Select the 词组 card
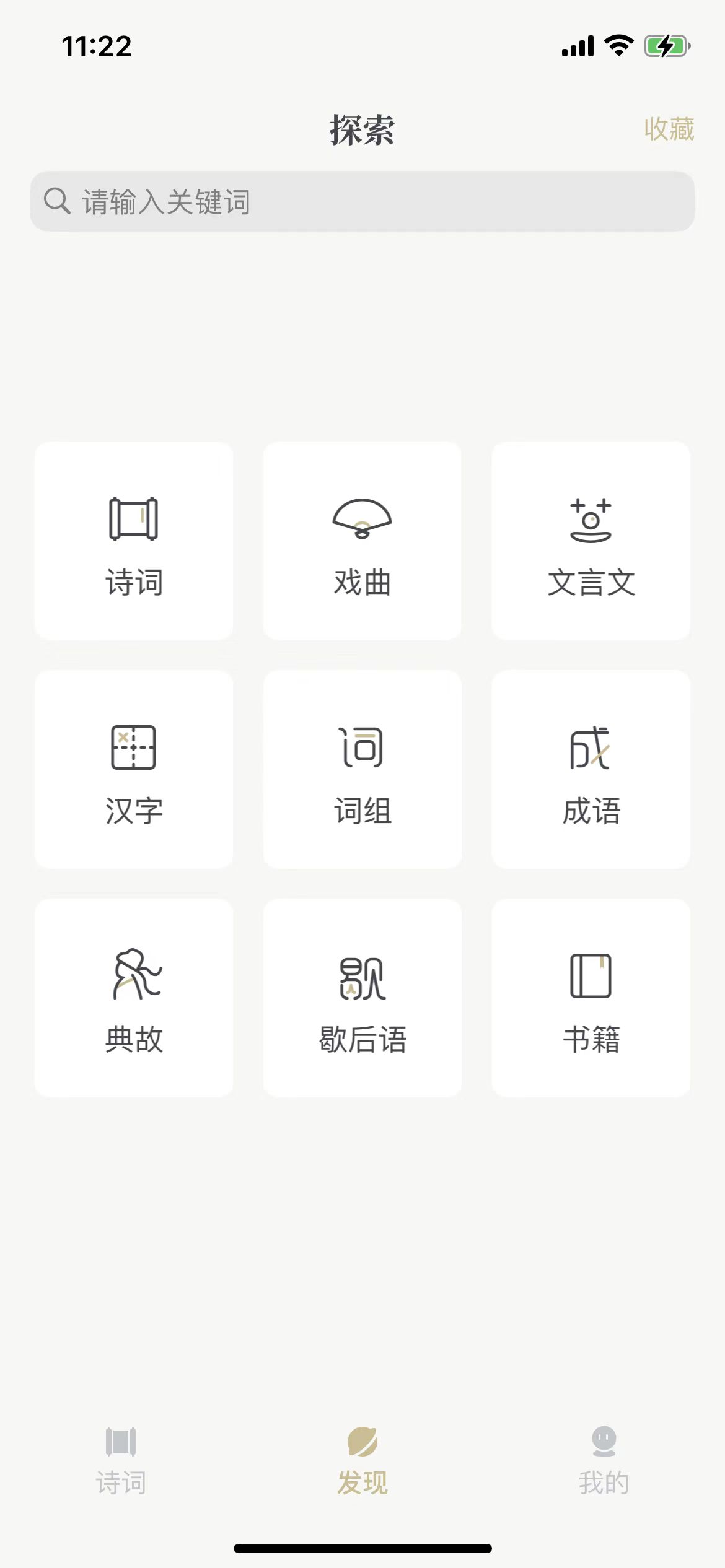This screenshot has height=1568, width=725. [362, 769]
